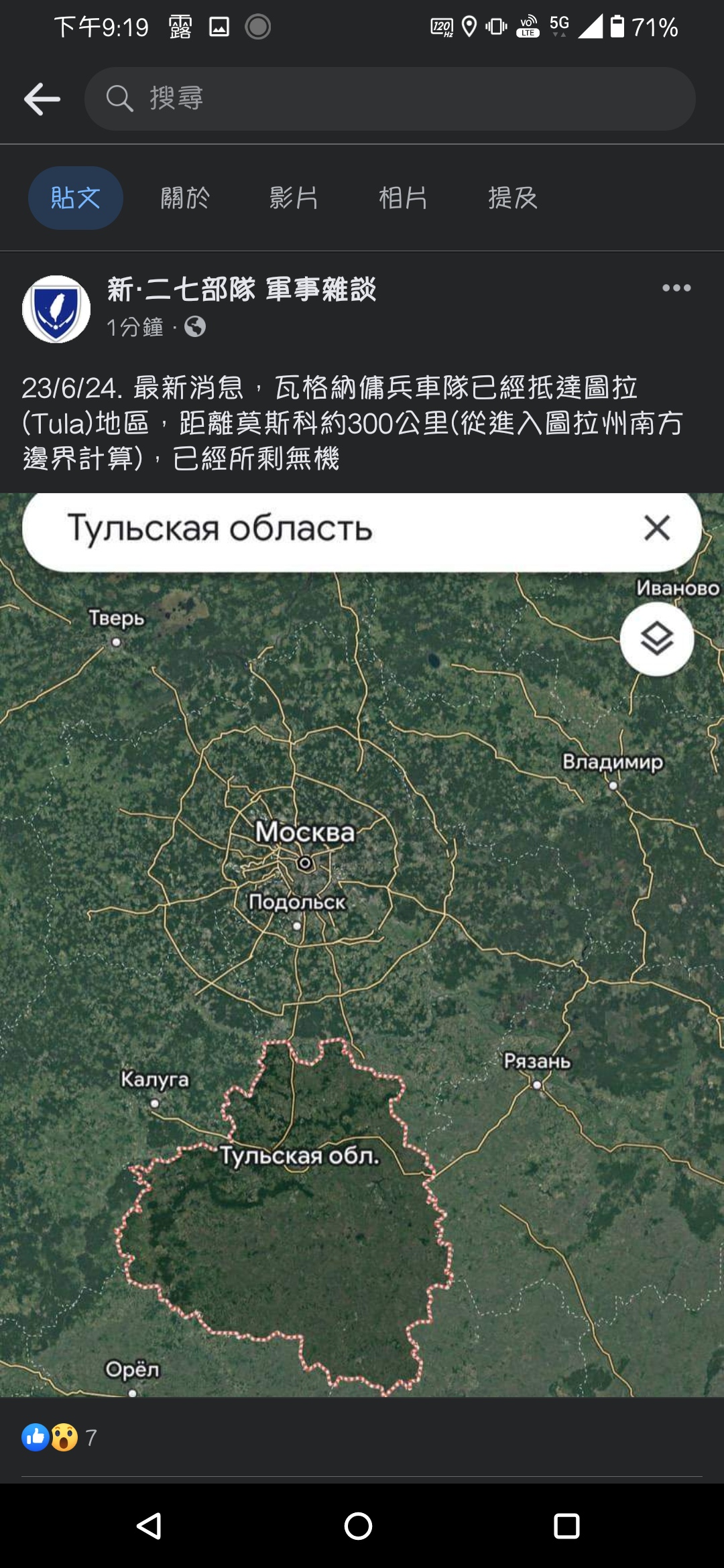Switch to the 相片 tab

click(x=403, y=198)
